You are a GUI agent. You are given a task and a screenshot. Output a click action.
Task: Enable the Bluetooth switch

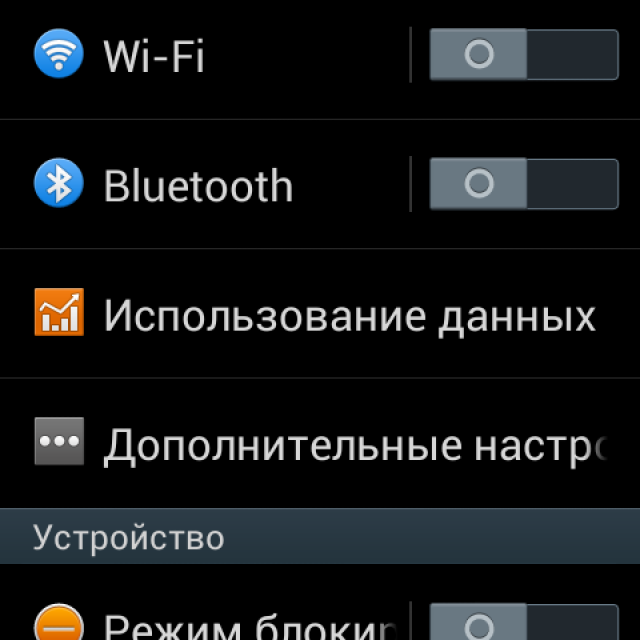tap(523, 184)
